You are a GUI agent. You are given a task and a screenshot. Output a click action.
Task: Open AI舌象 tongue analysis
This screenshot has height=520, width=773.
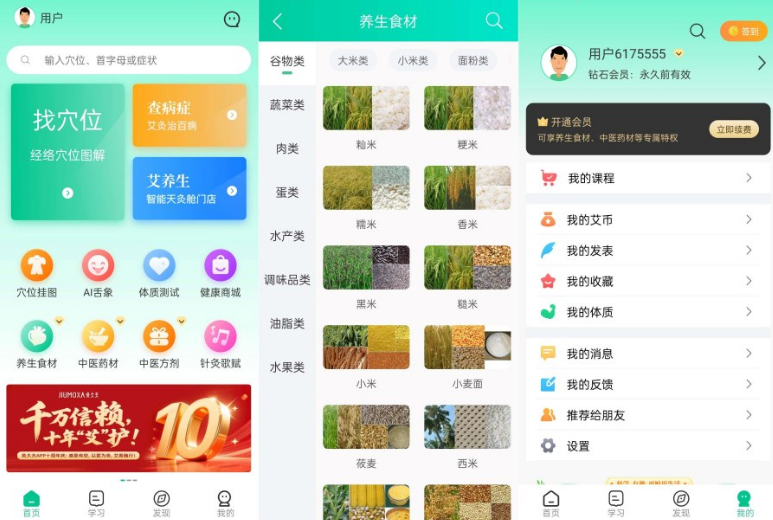click(98, 273)
